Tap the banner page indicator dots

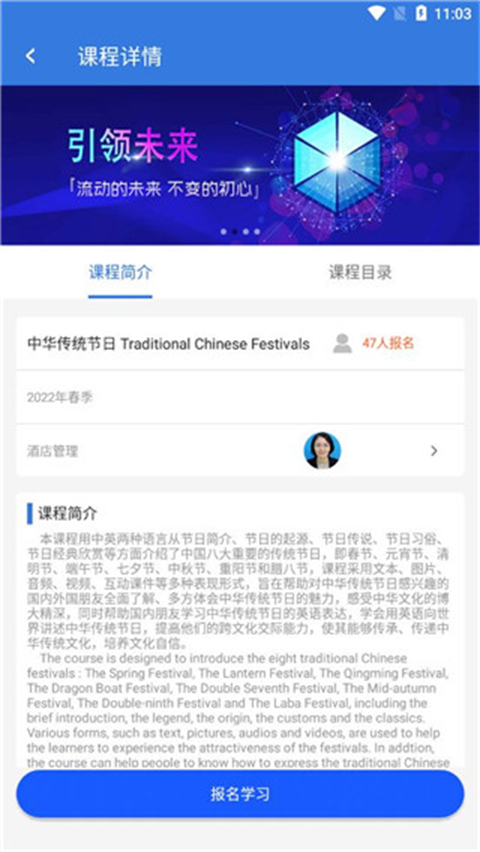[240, 231]
